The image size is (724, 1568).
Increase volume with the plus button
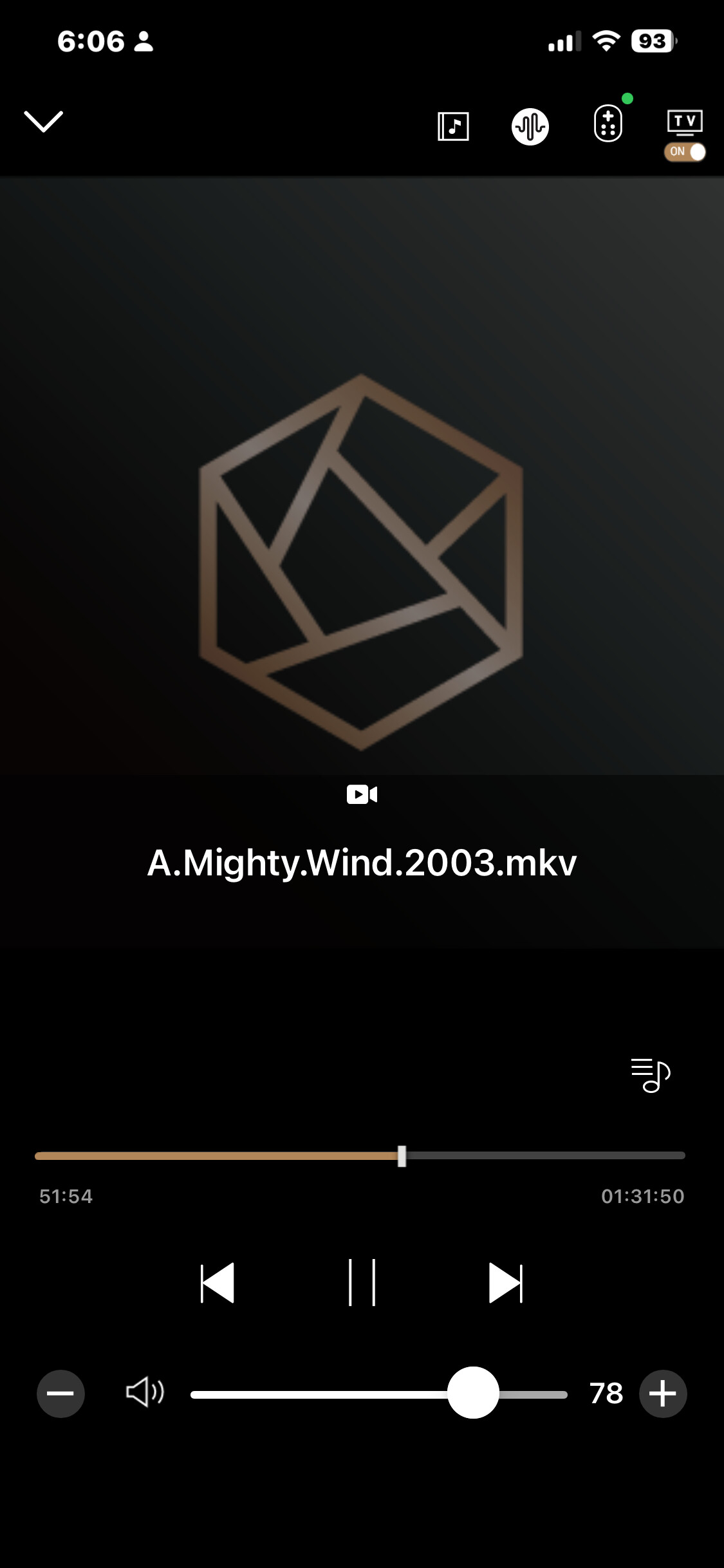[x=662, y=1394]
